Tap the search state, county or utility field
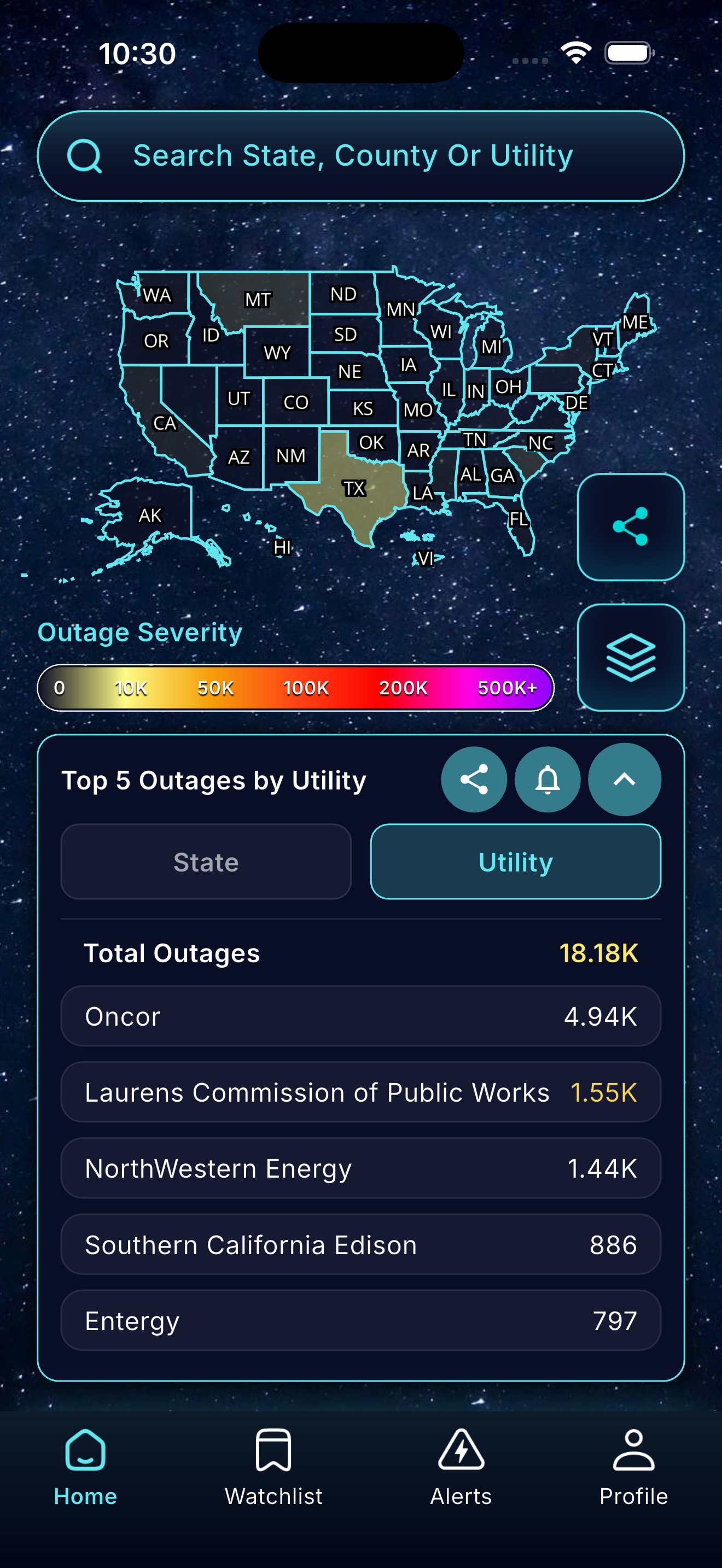 coord(360,156)
